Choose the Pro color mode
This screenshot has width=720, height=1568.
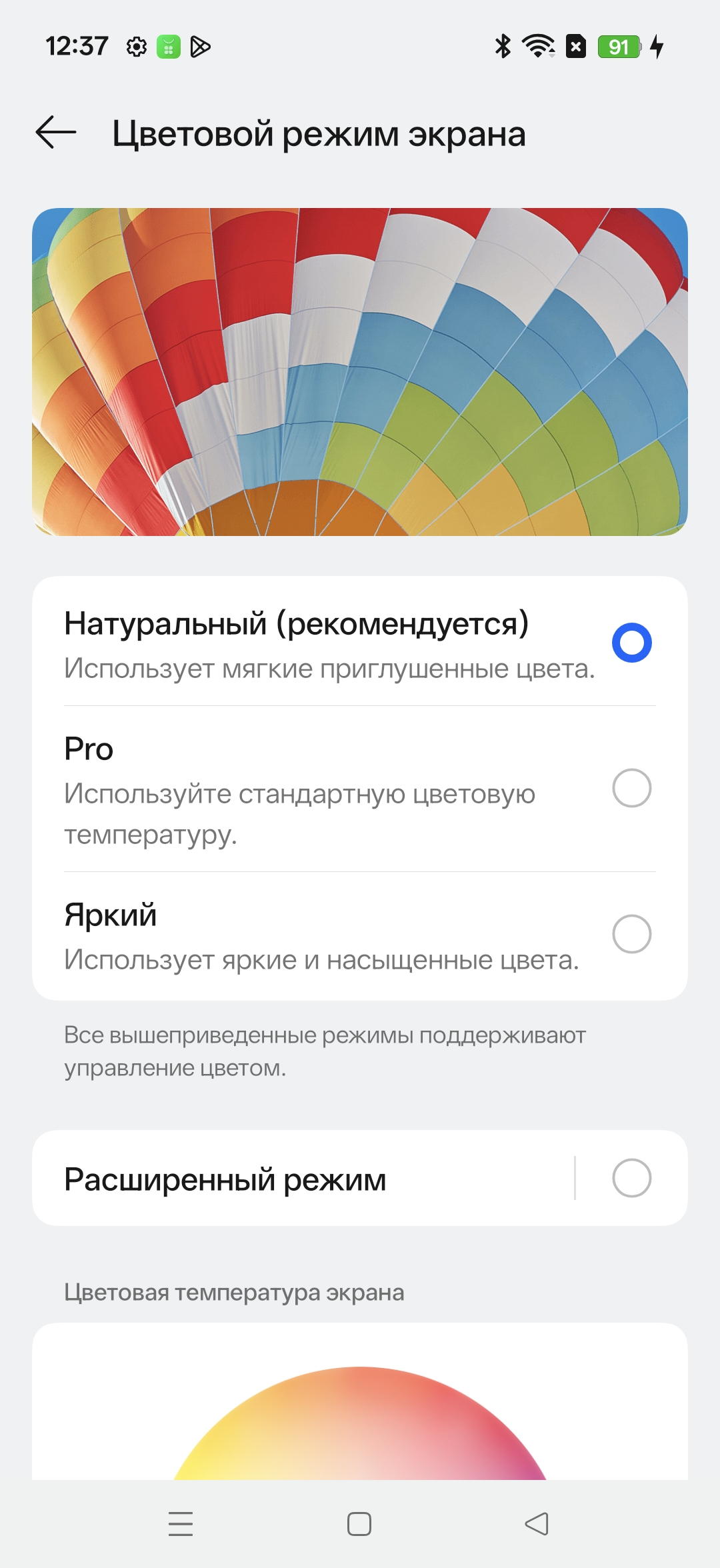point(631,788)
